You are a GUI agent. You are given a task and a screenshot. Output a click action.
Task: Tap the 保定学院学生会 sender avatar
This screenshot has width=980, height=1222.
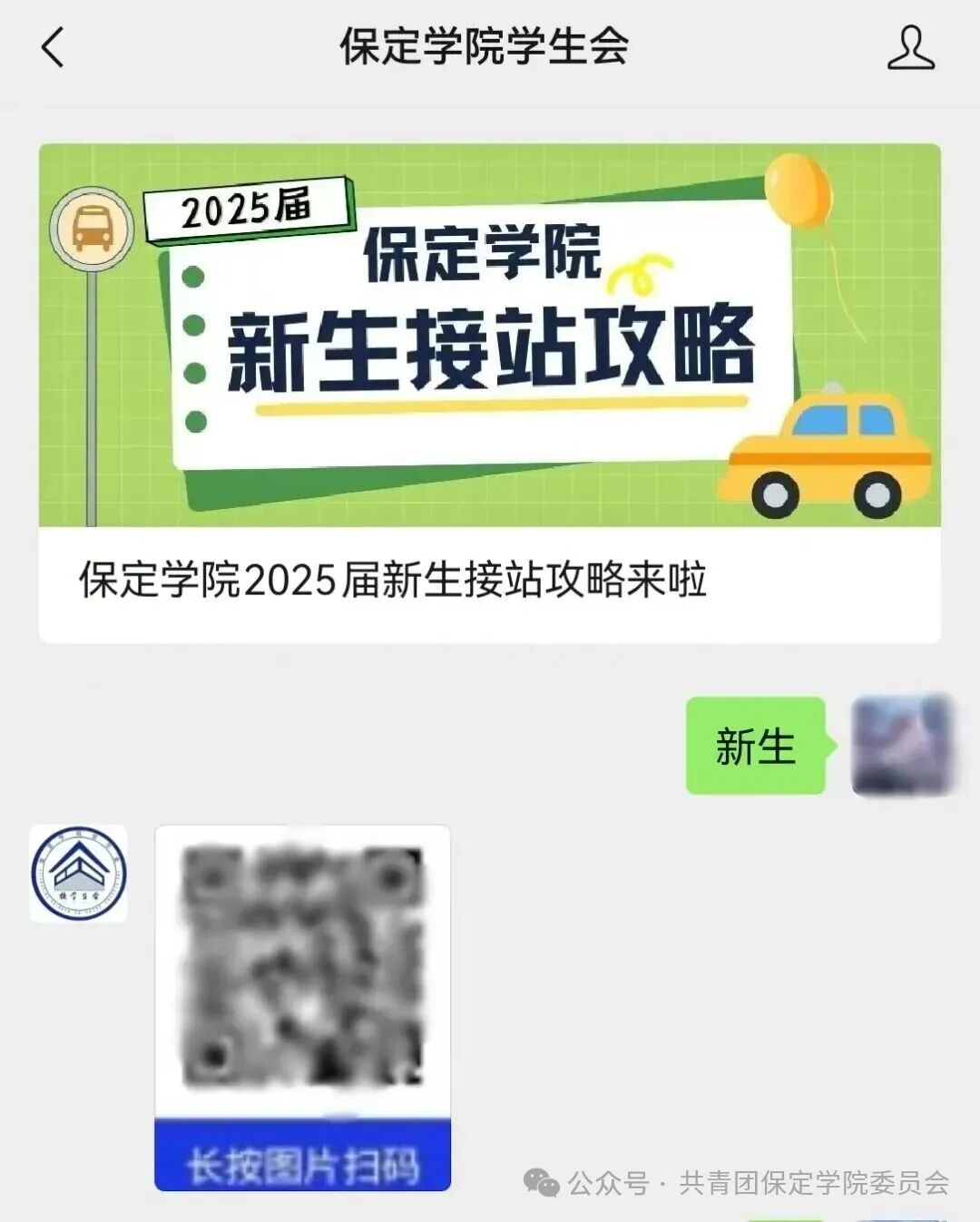[79, 874]
